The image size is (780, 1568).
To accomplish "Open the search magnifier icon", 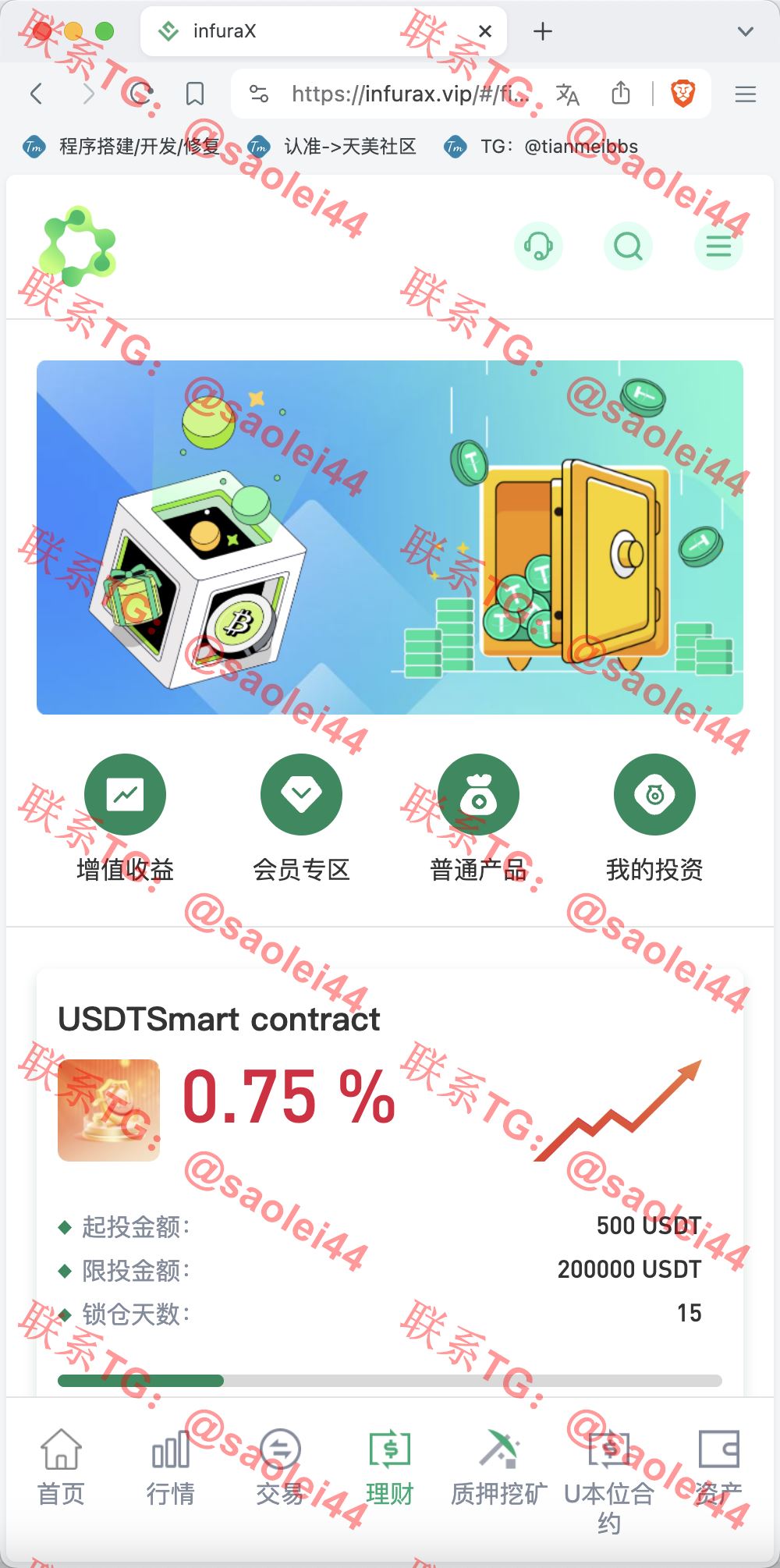I will [628, 247].
